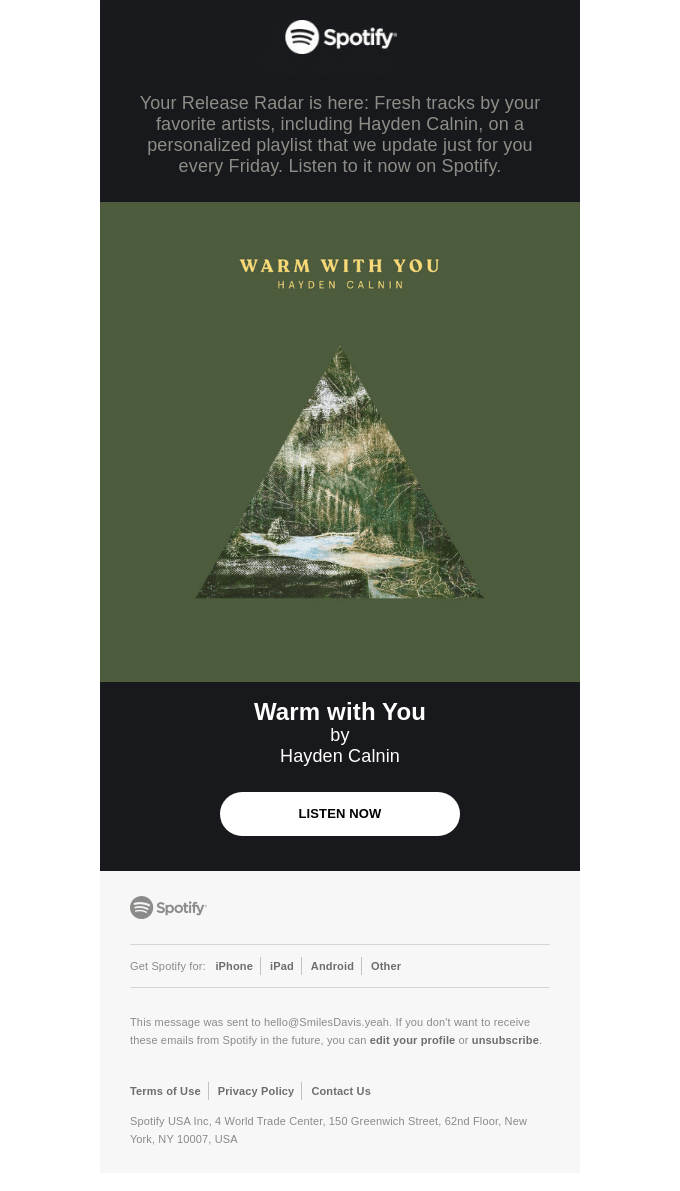Open the Other platforms link

[x=386, y=966]
